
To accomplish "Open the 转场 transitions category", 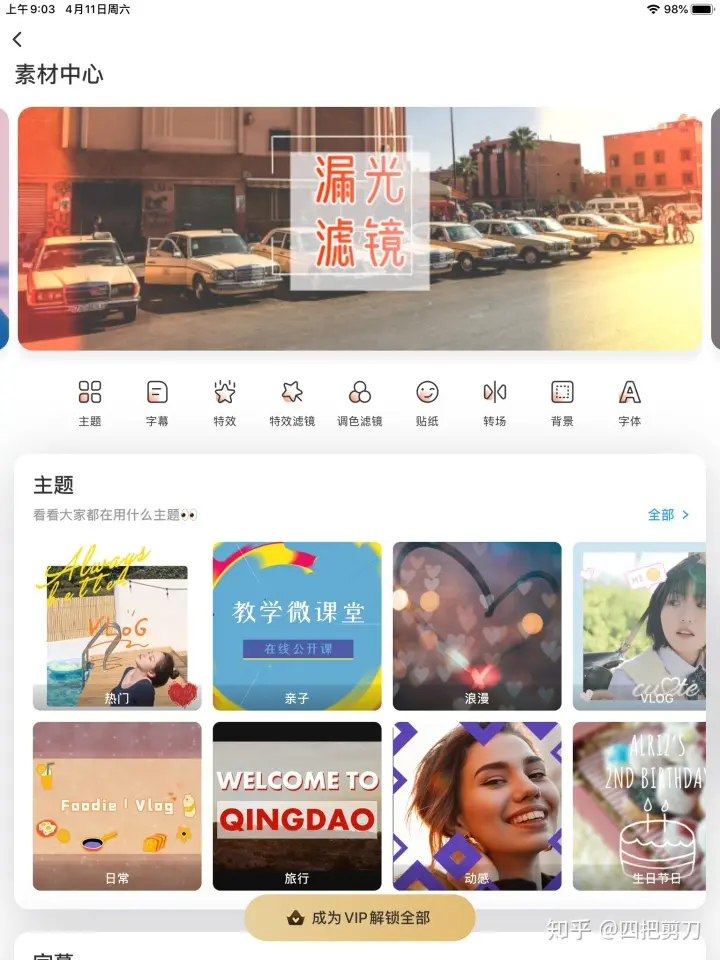I will (x=495, y=403).
